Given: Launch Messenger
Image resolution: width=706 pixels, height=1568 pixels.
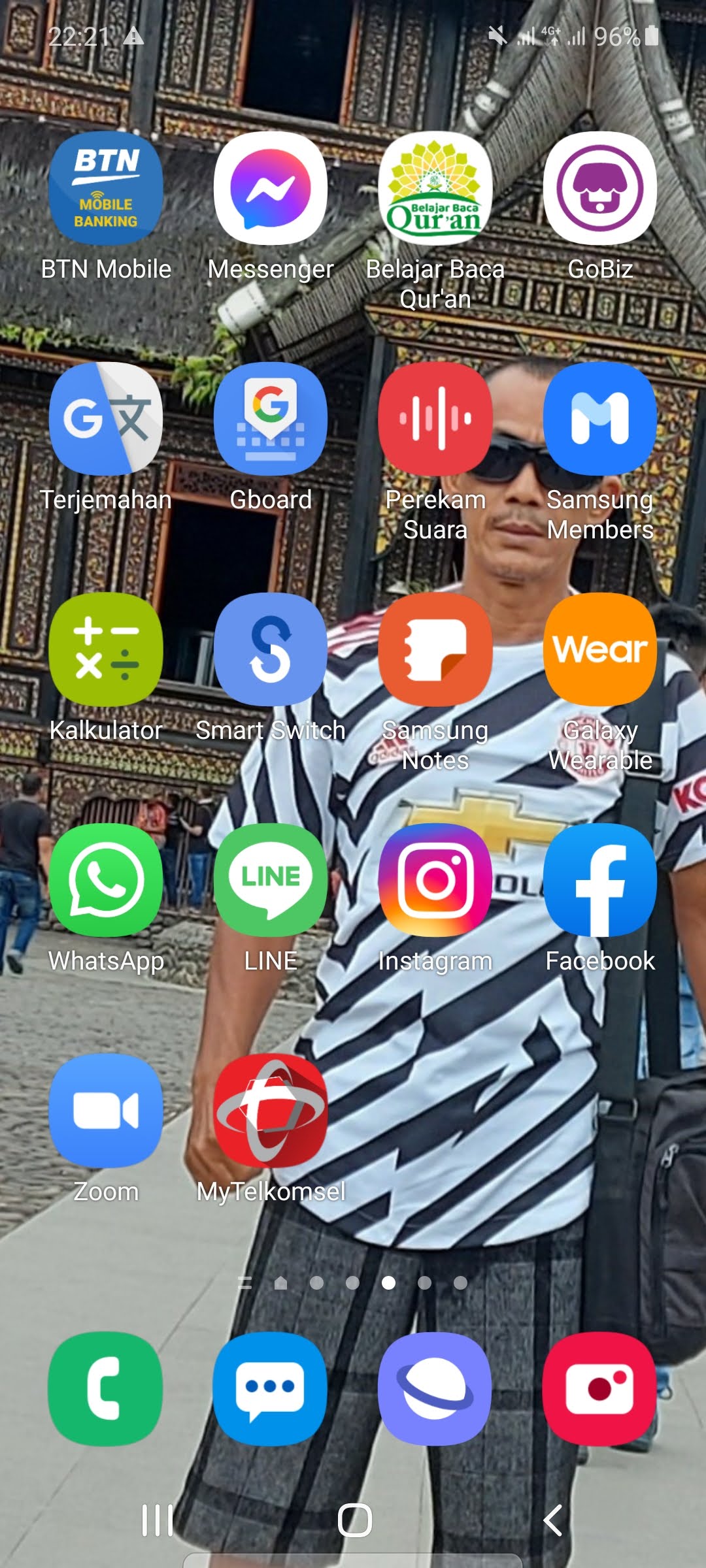Looking at the screenshot, I should click(271, 188).
